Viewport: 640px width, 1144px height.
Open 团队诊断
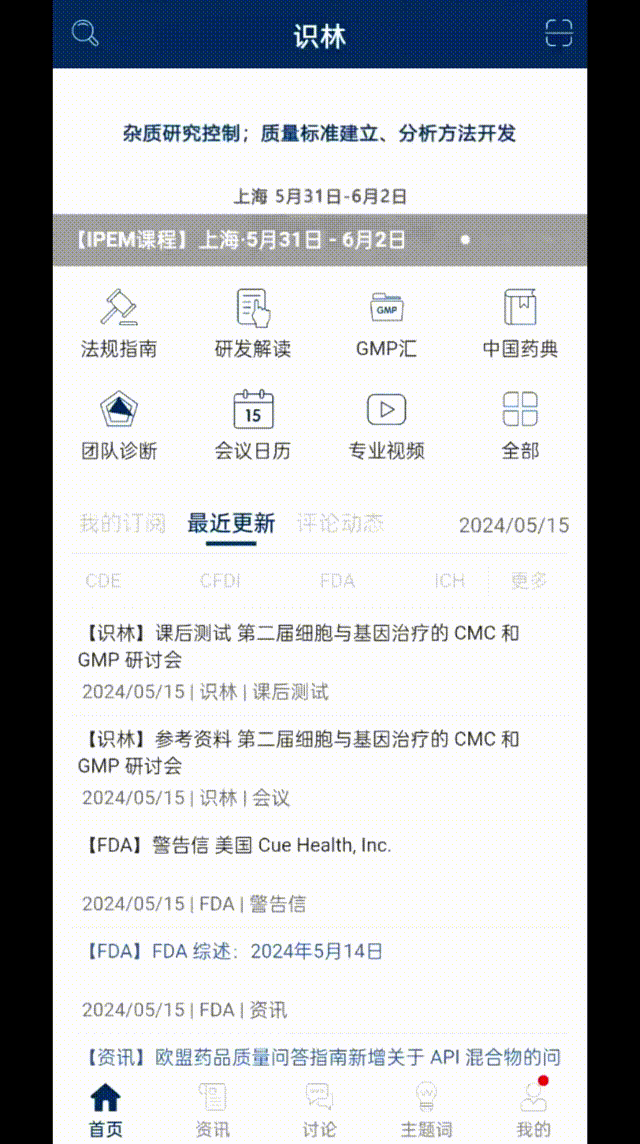click(119, 425)
